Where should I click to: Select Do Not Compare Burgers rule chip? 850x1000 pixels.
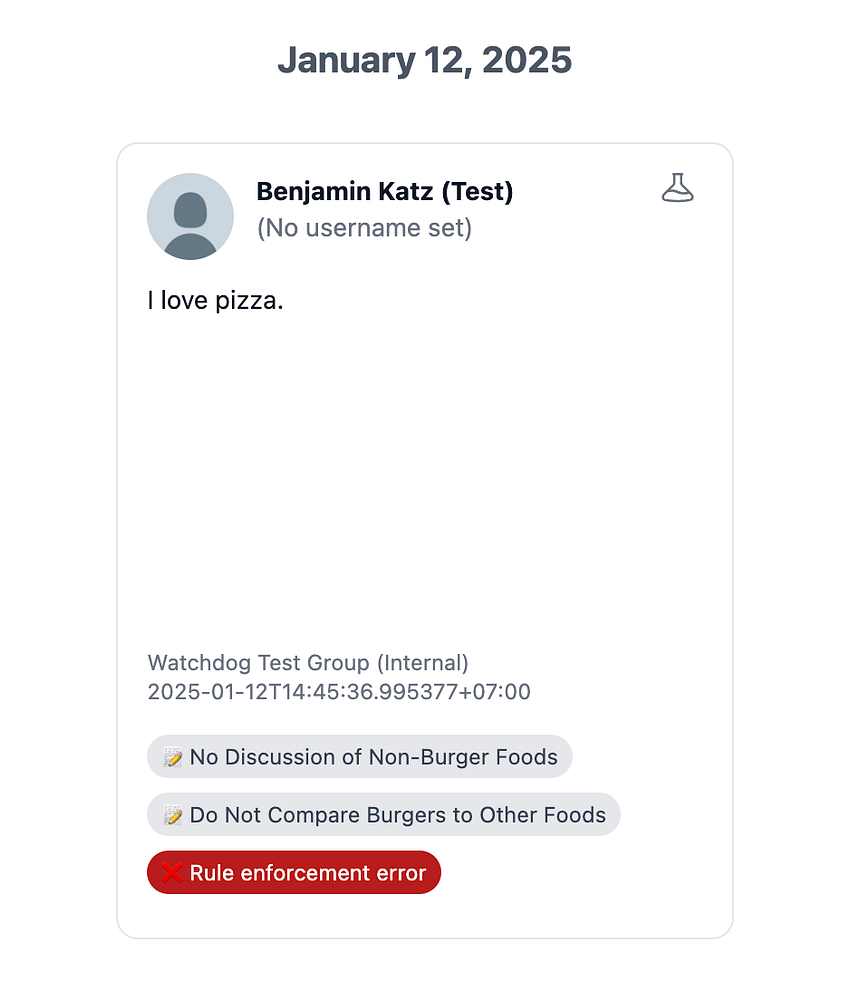click(x=383, y=815)
